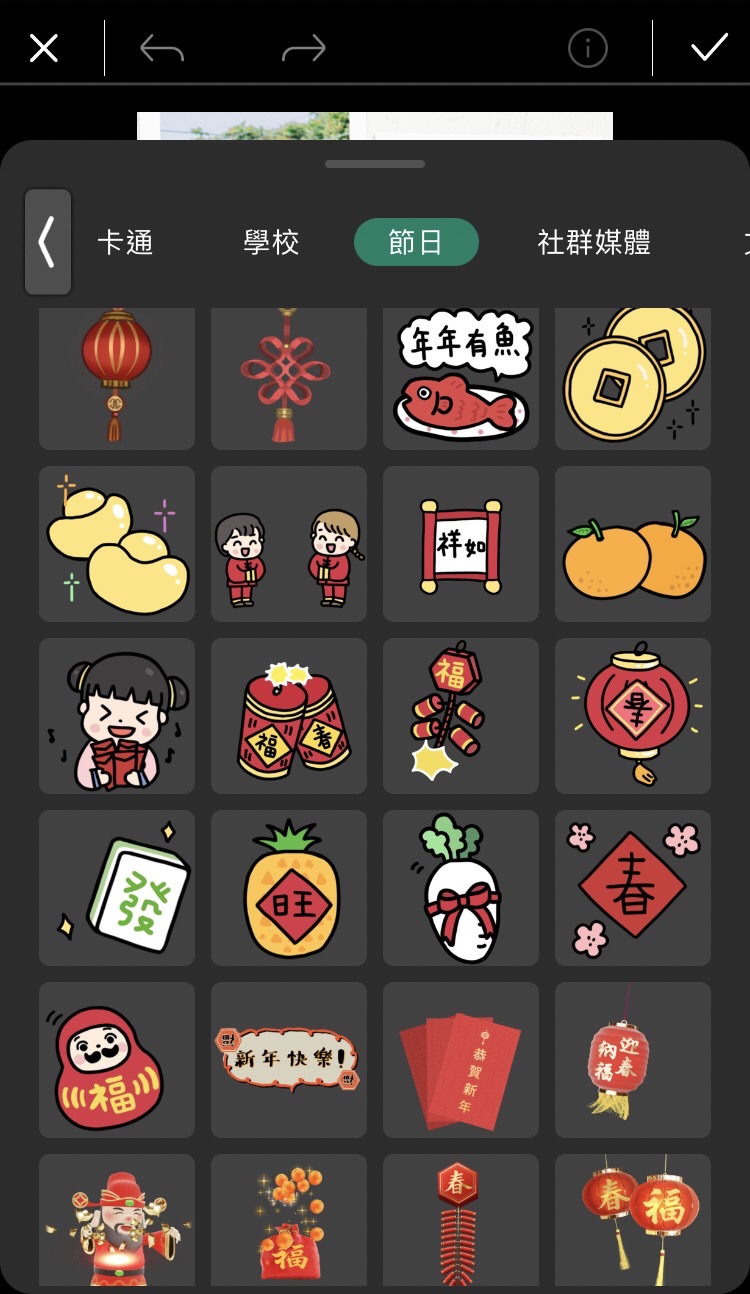
Task: Select the Chinese knot sticker
Action: 288,377
